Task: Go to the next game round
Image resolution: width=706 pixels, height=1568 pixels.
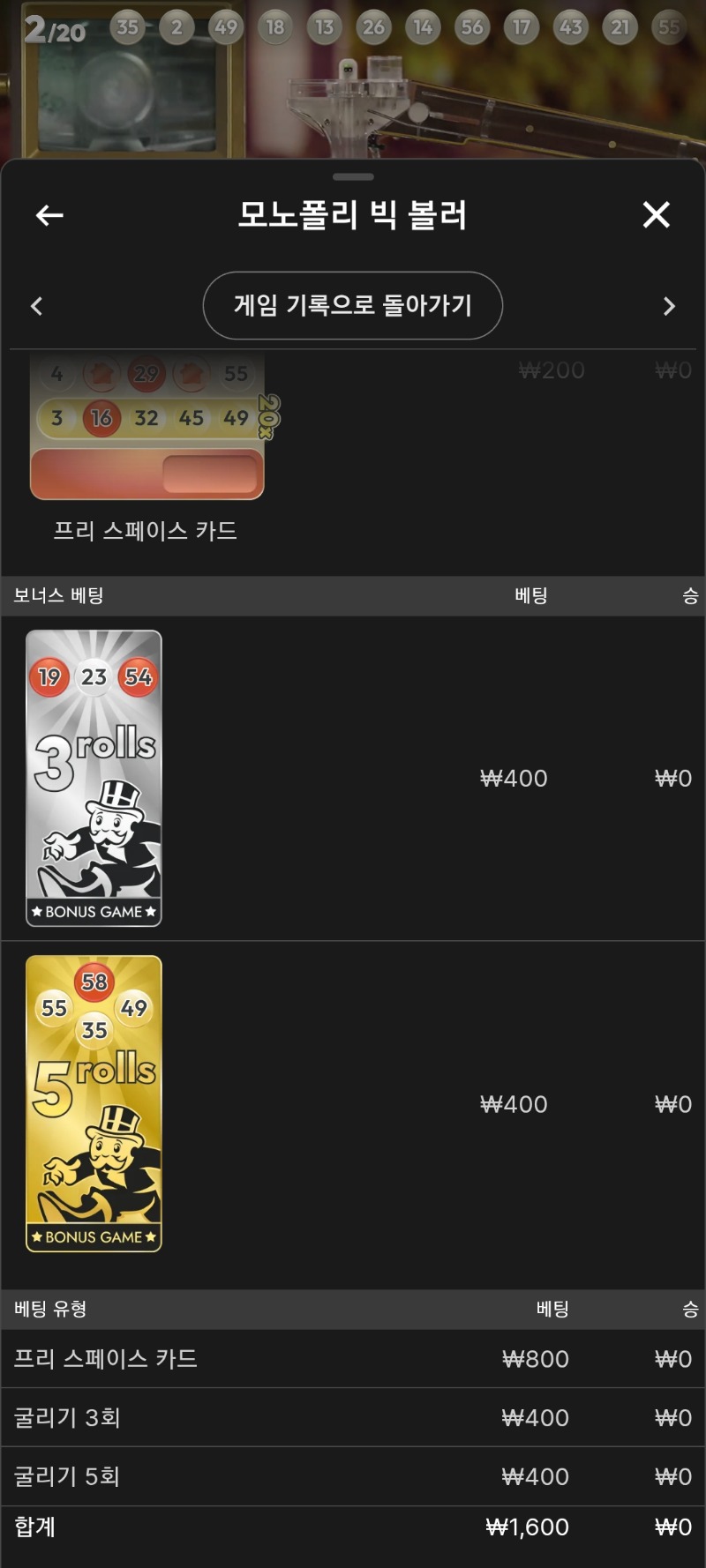Action: [669, 306]
